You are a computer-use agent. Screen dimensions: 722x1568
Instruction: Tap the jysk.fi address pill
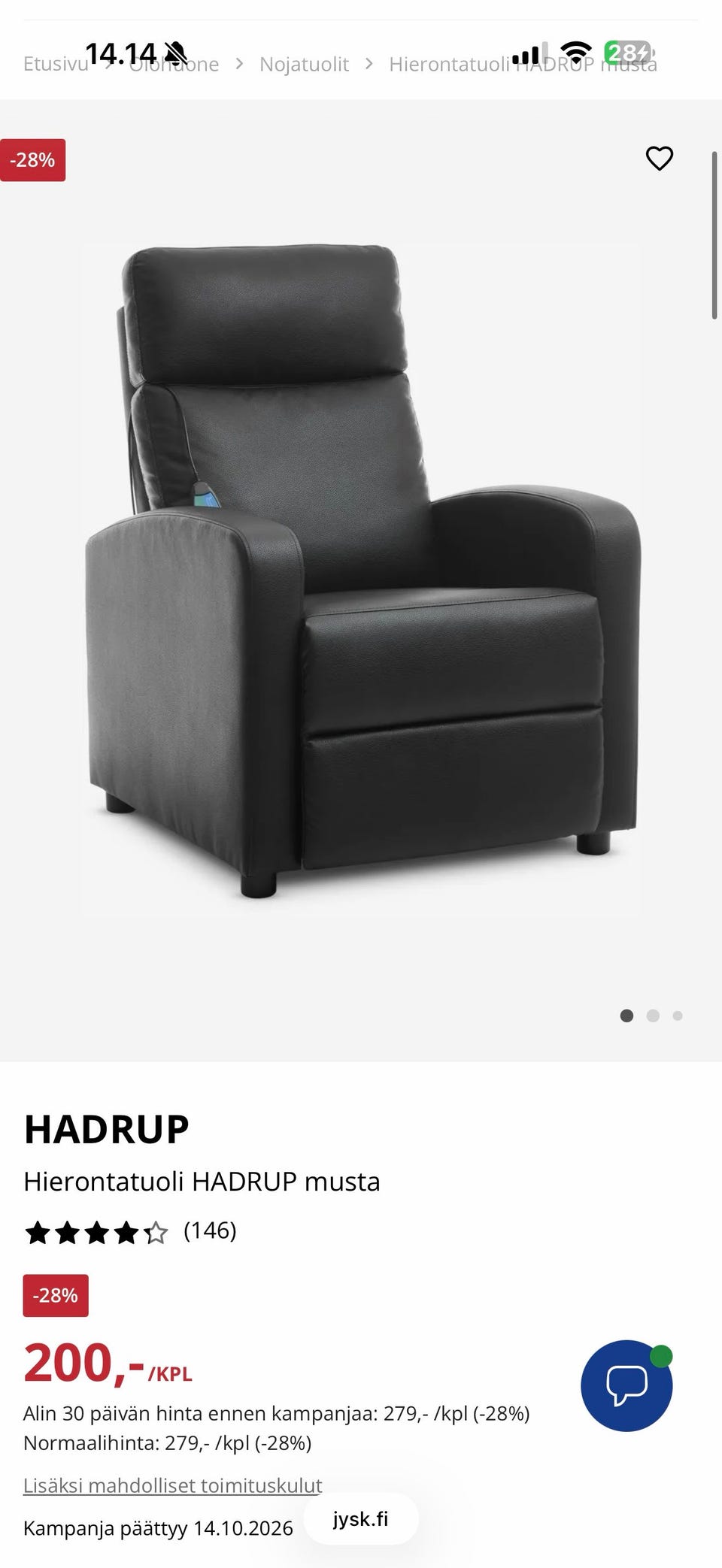(361, 1519)
